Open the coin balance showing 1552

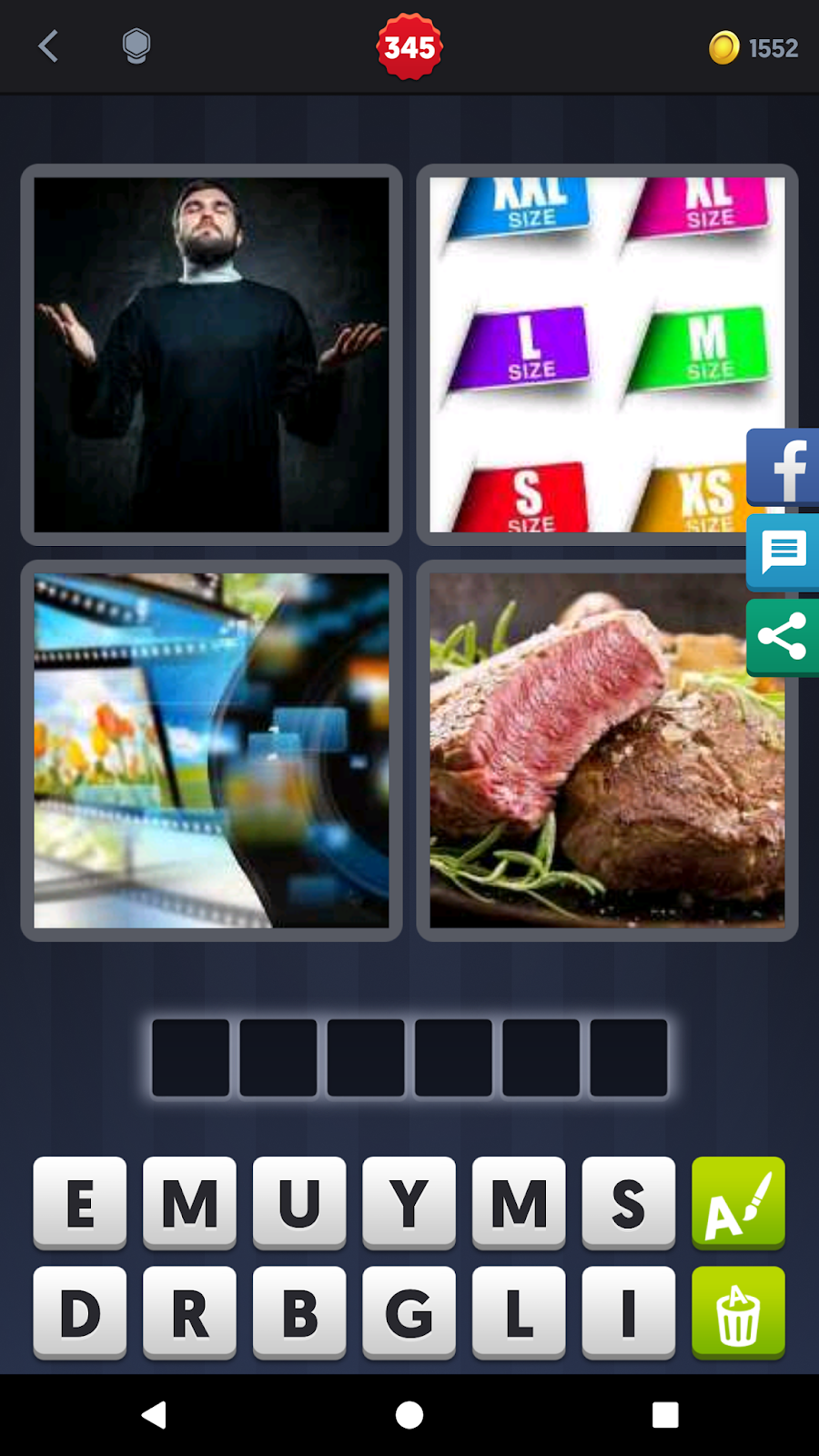pyautogui.click(x=753, y=48)
